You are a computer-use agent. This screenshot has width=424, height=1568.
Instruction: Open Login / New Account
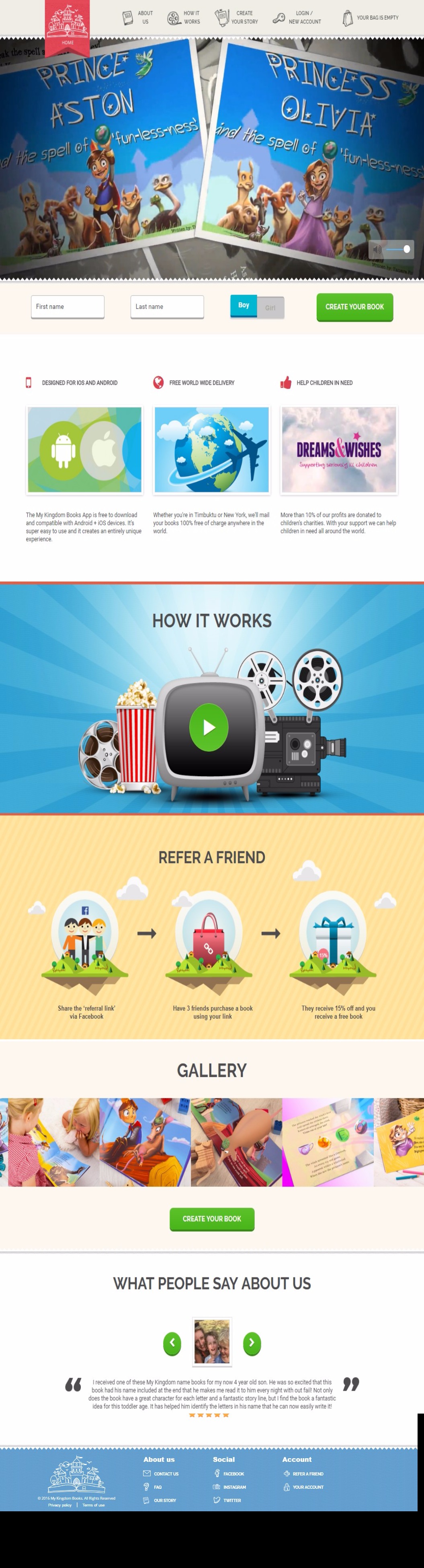297,17
